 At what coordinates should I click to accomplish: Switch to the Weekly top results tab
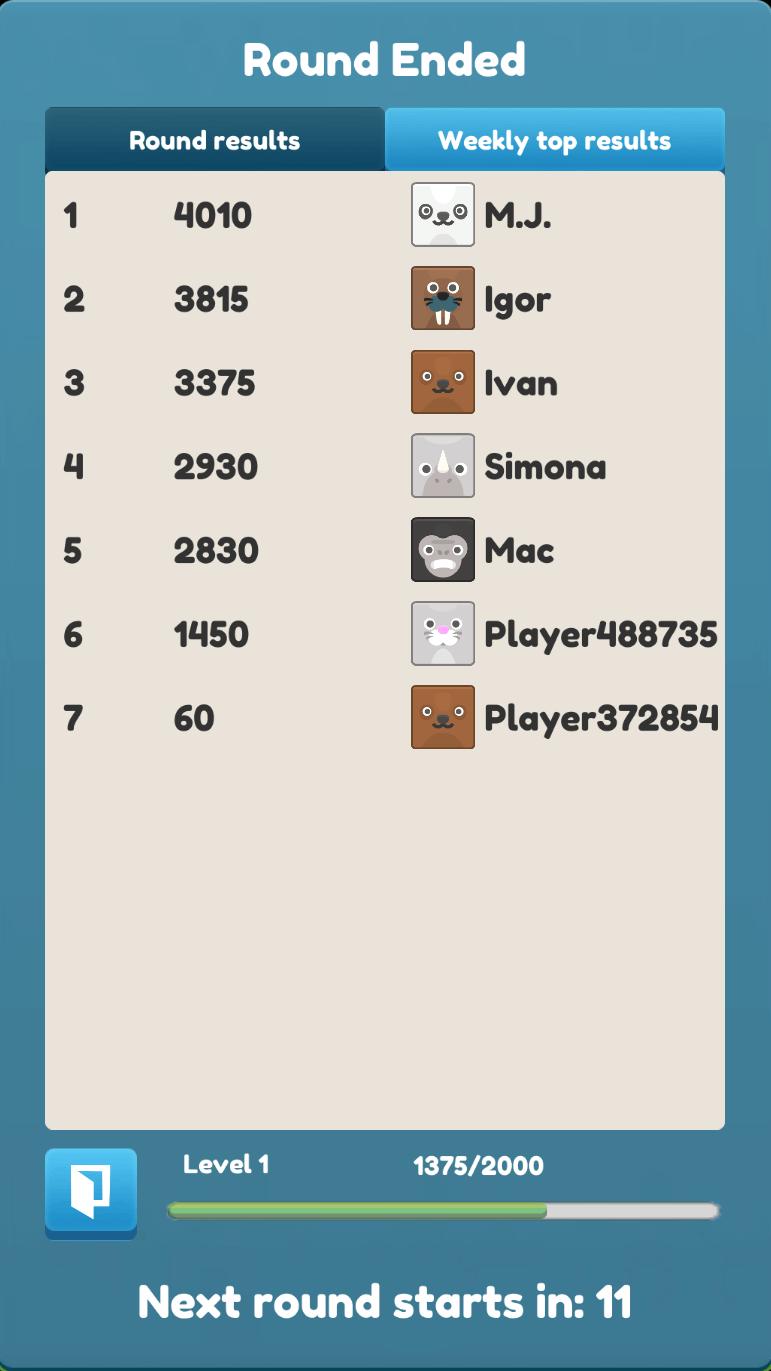coord(554,140)
